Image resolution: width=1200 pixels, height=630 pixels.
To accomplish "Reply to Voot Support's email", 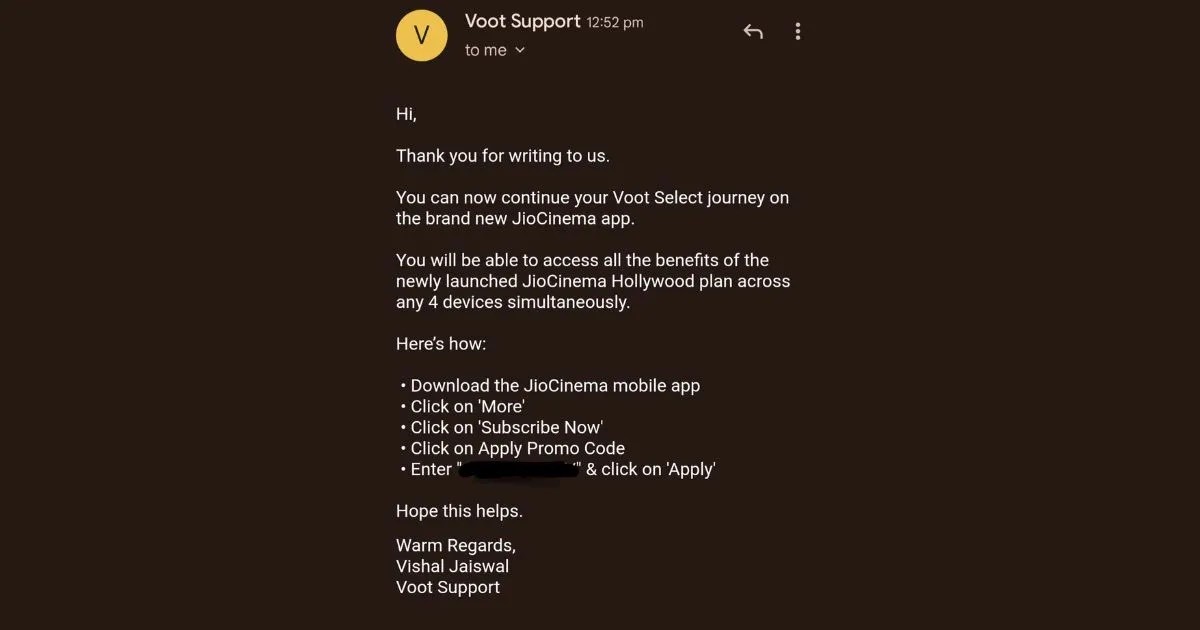I will pos(753,32).
